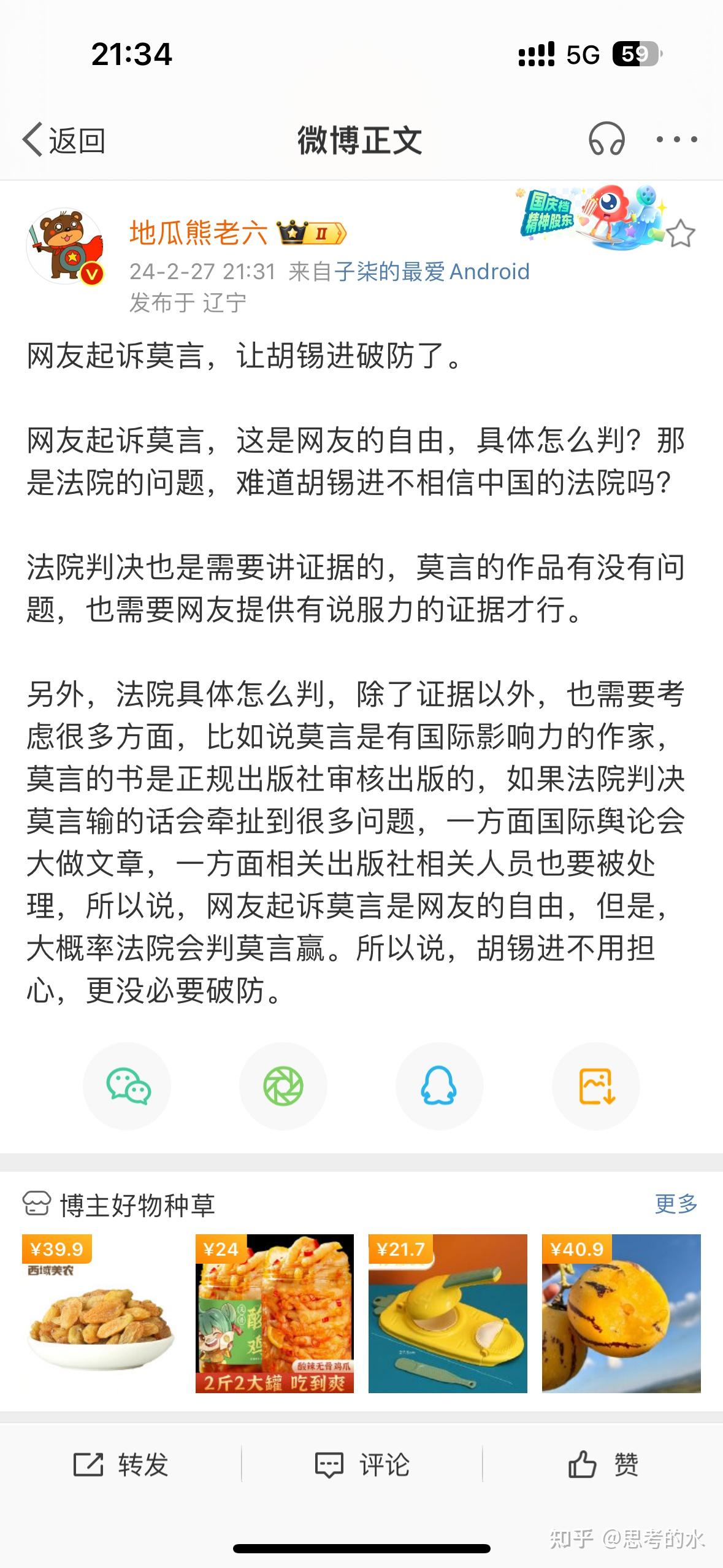Like the post with 赞
The image size is (723, 1568).
click(603, 1464)
